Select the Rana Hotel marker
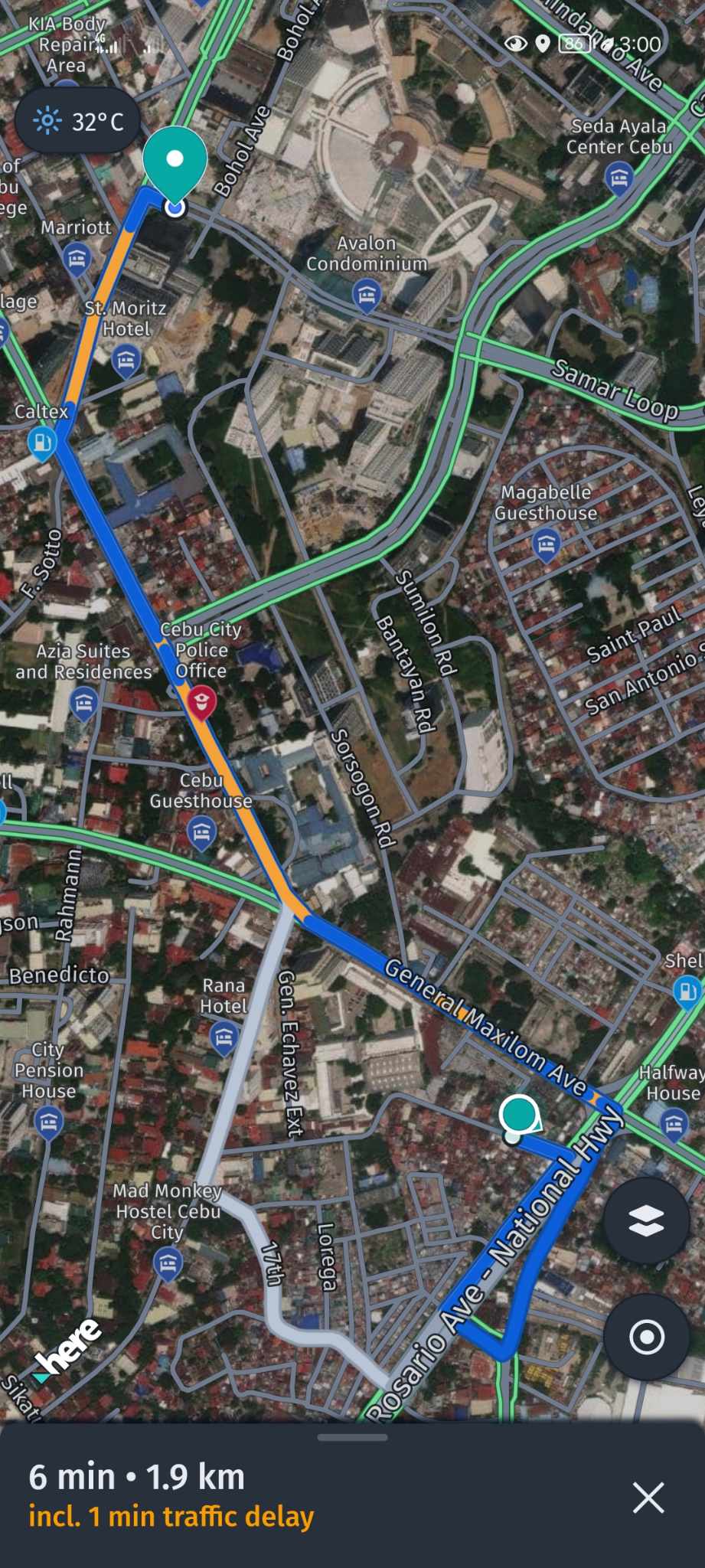The height and width of the screenshot is (1568, 705). pos(224,1037)
